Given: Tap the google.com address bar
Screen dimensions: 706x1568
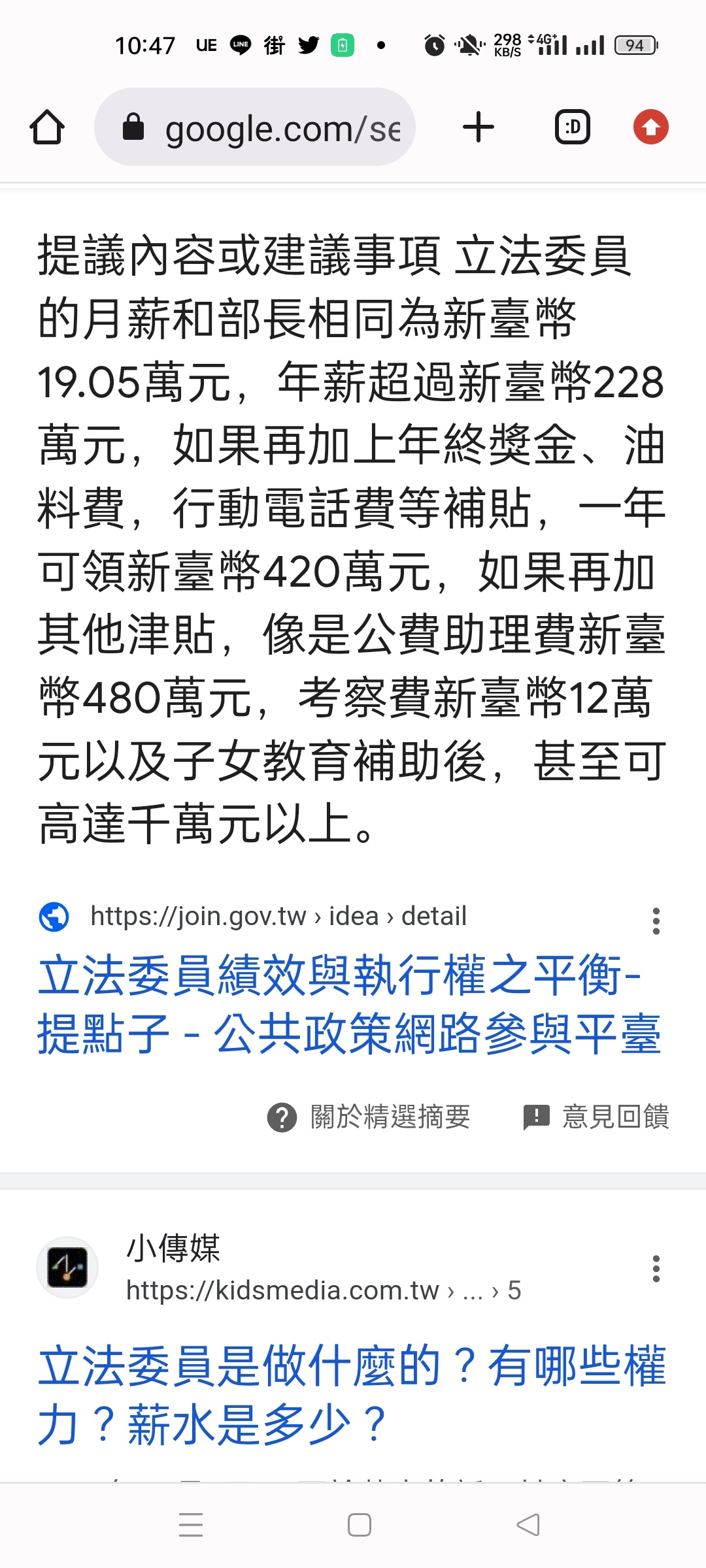Looking at the screenshot, I should 255,127.
